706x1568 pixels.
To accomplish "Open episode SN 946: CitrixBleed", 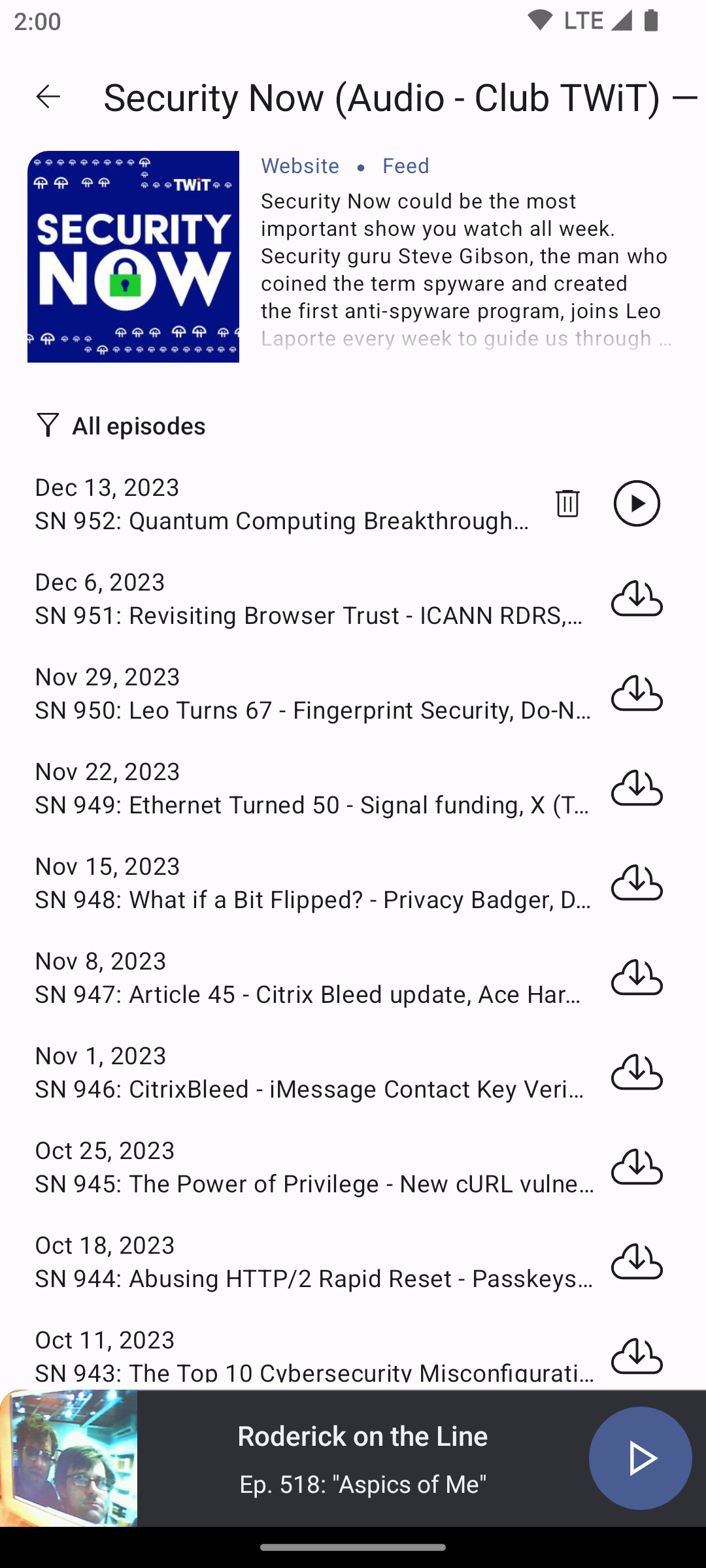I will (314, 1072).
